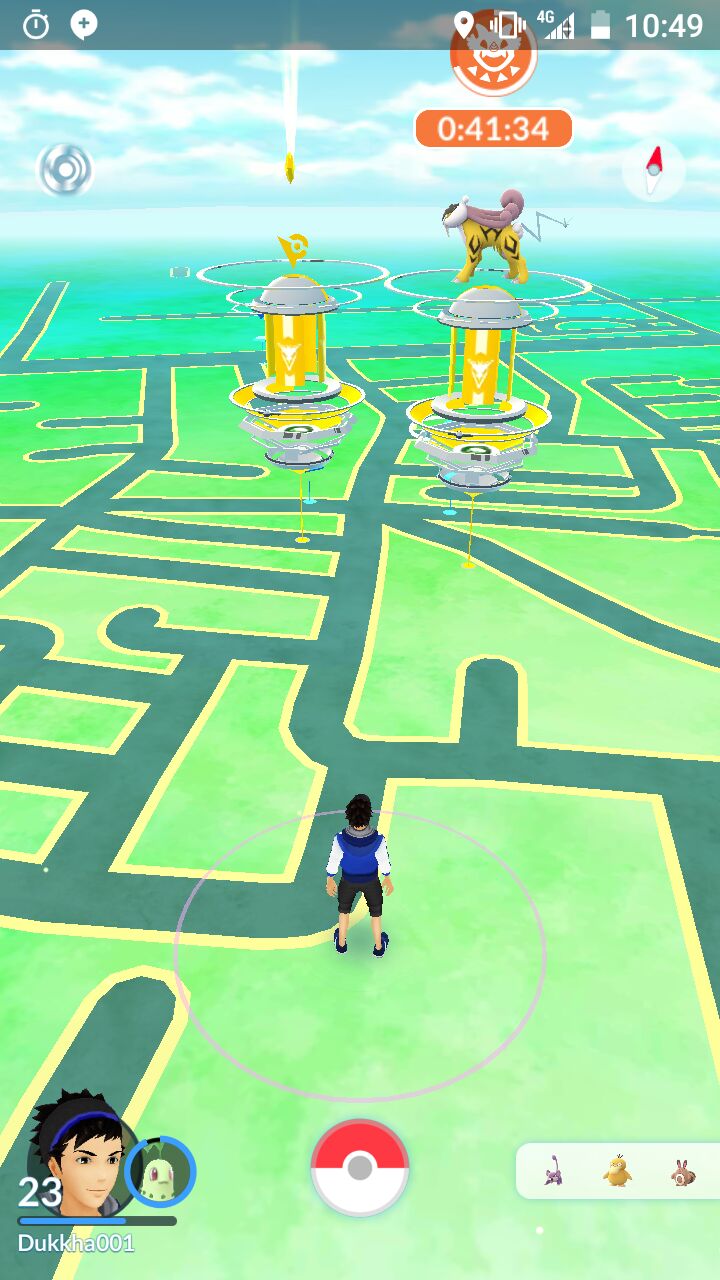Tap the PokéStop disc icon

coord(66,170)
